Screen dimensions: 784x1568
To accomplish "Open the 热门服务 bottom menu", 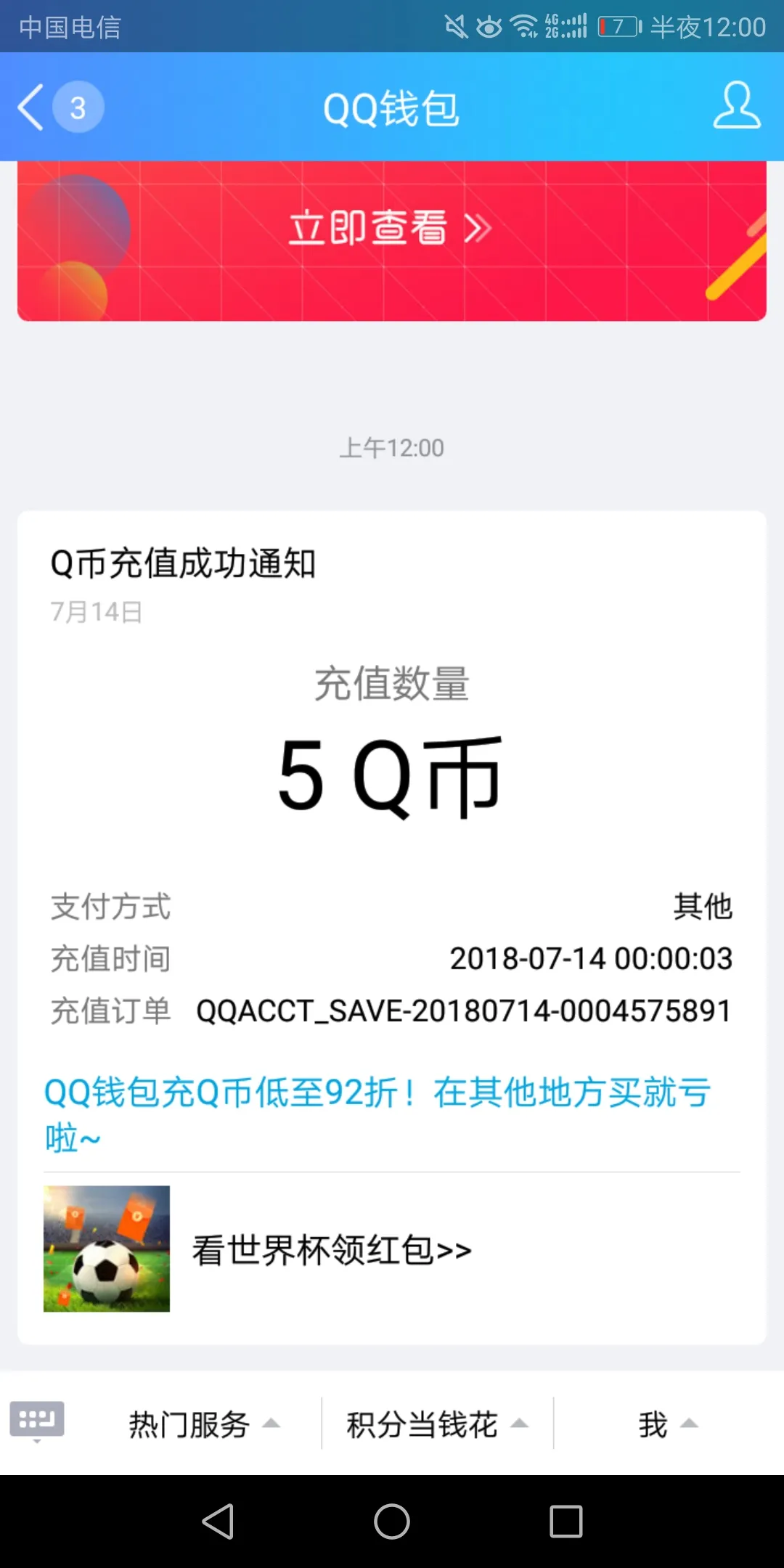I will [190, 1423].
